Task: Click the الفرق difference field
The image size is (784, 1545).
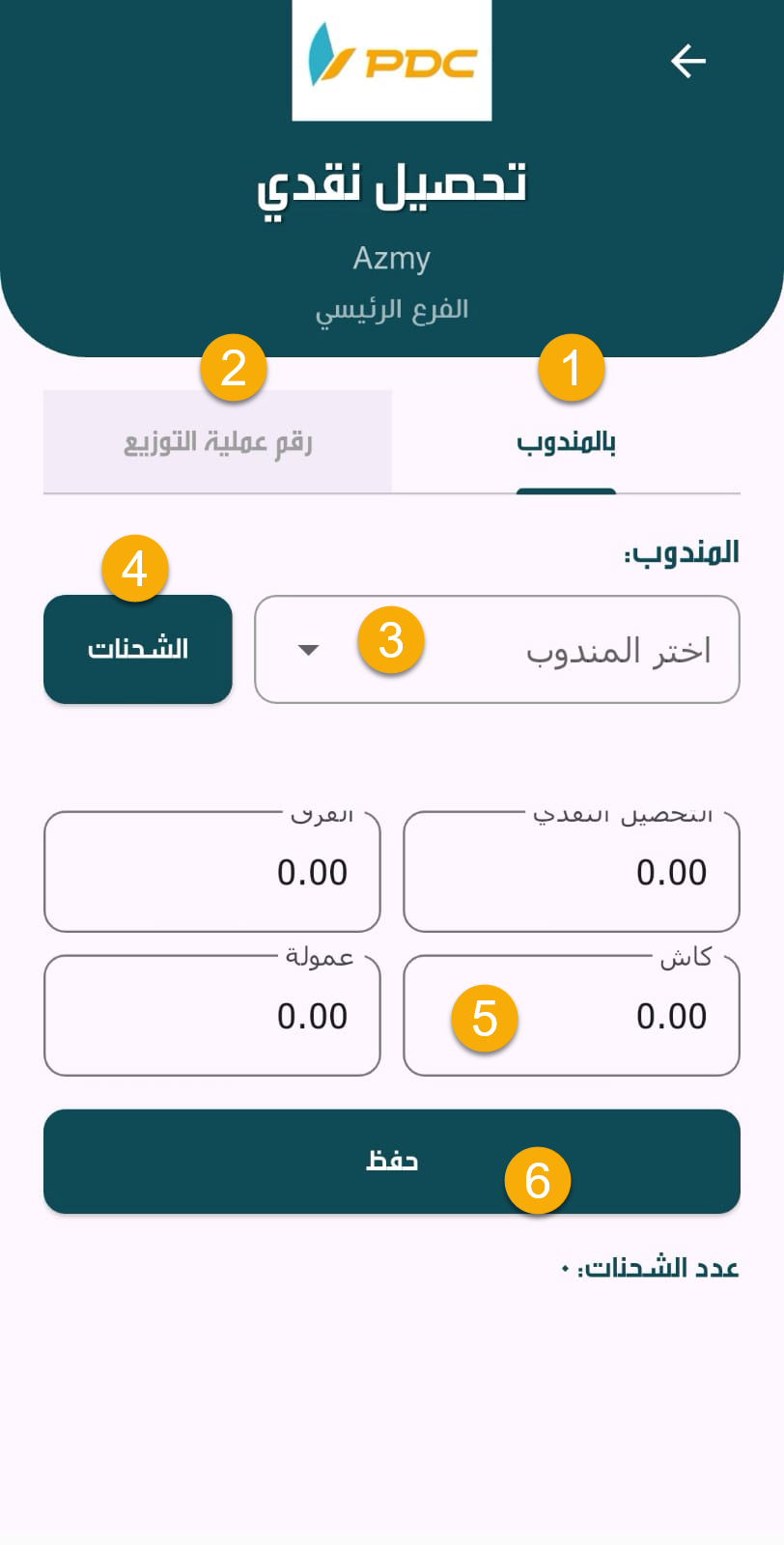Action: coord(211,872)
